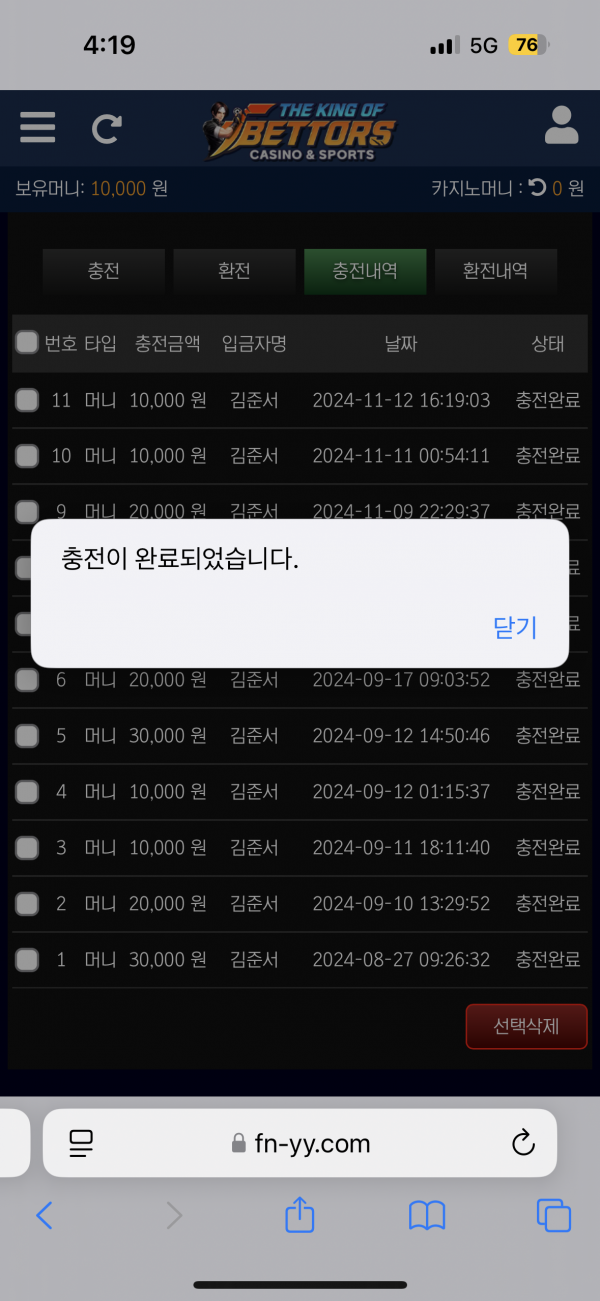Open the hamburger menu
The height and width of the screenshot is (1301, 600).
(x=38, y=128)
